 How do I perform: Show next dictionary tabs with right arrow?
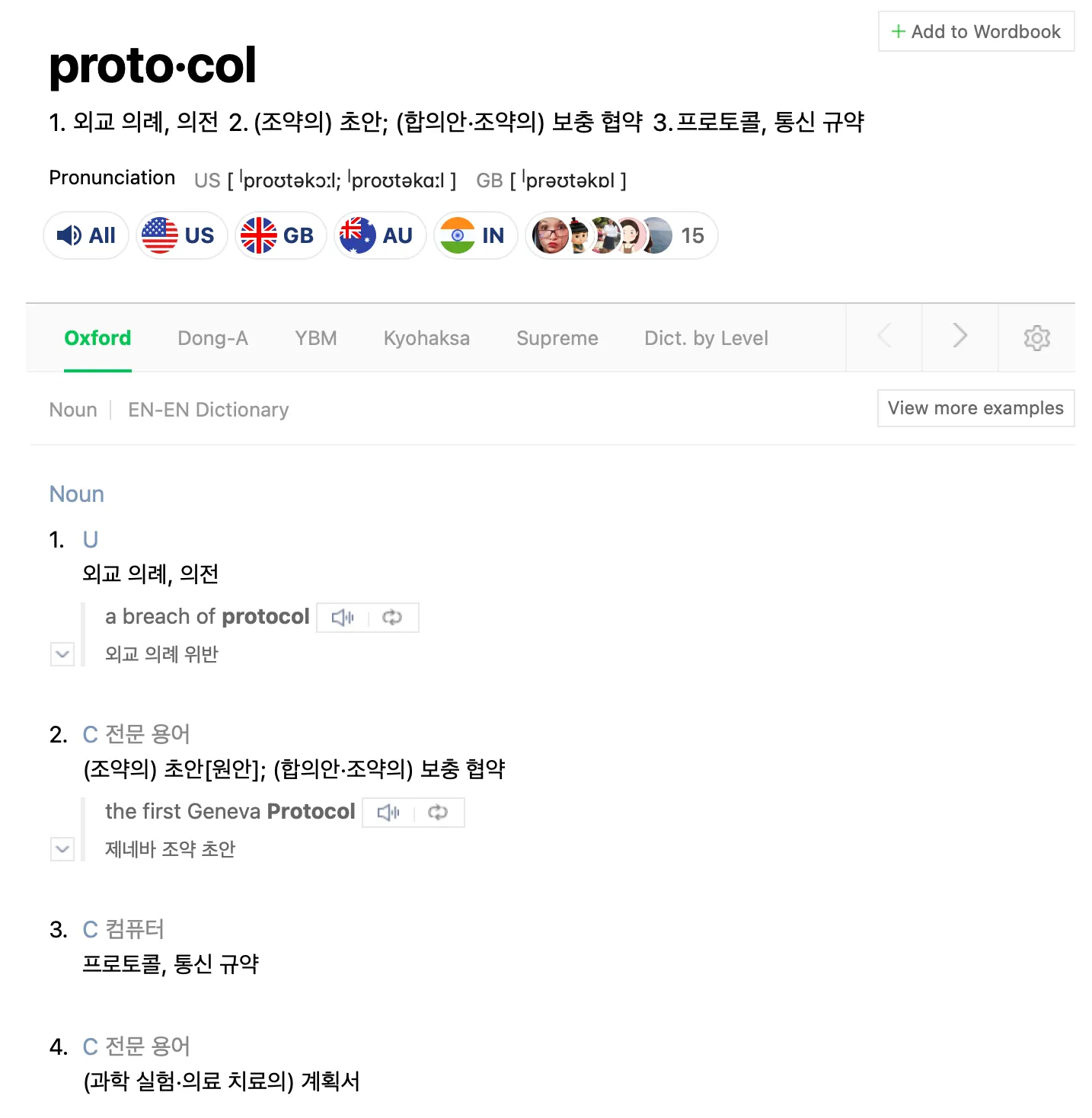(960, 337)
